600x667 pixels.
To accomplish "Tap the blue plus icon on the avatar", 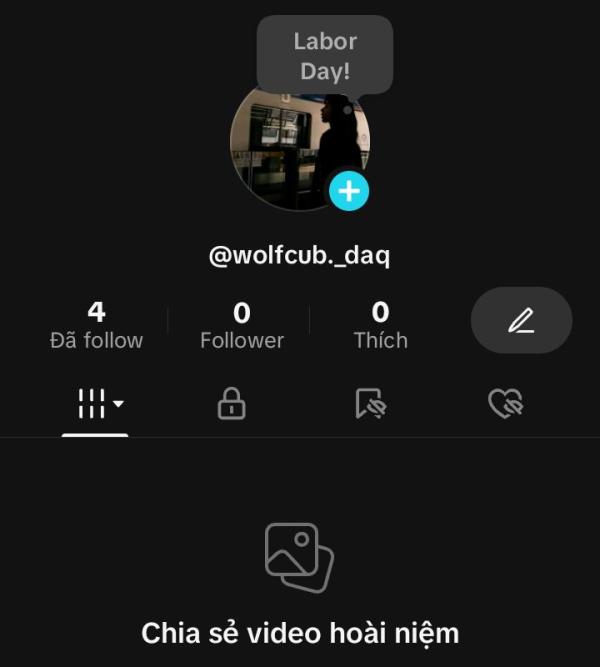I will click(349, 190).
